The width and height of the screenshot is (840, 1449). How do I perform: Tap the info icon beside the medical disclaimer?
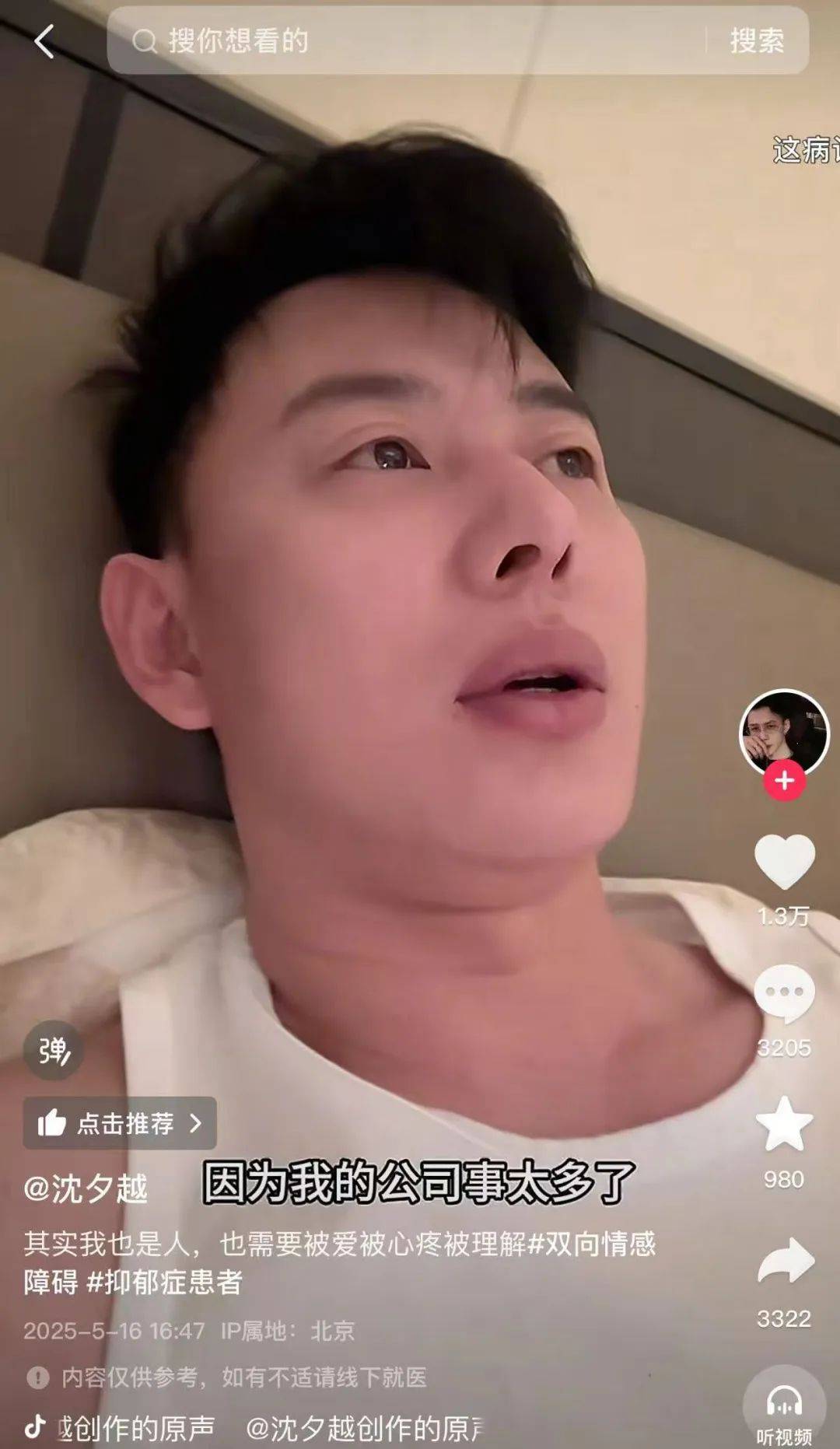click(37, 1376)
